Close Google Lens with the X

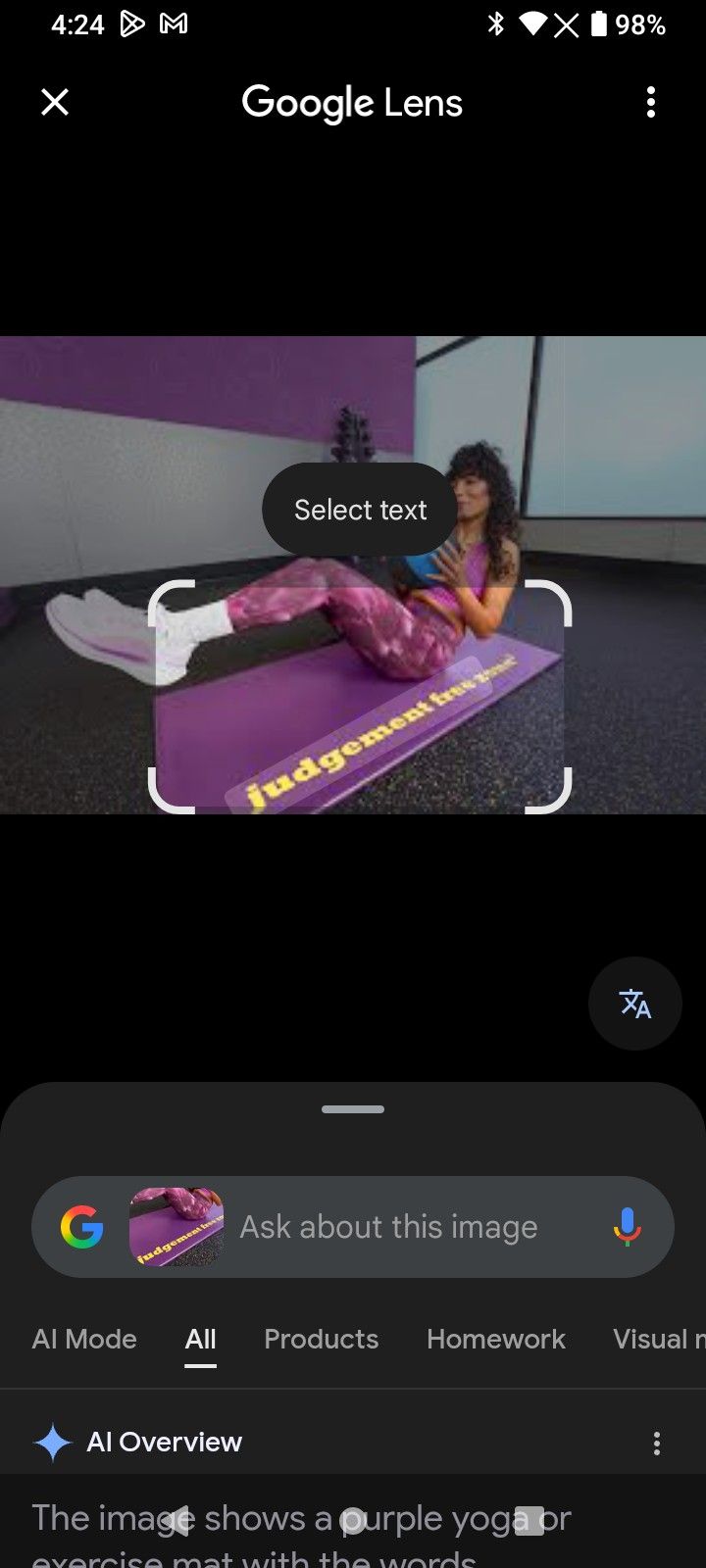coord(55,102)
